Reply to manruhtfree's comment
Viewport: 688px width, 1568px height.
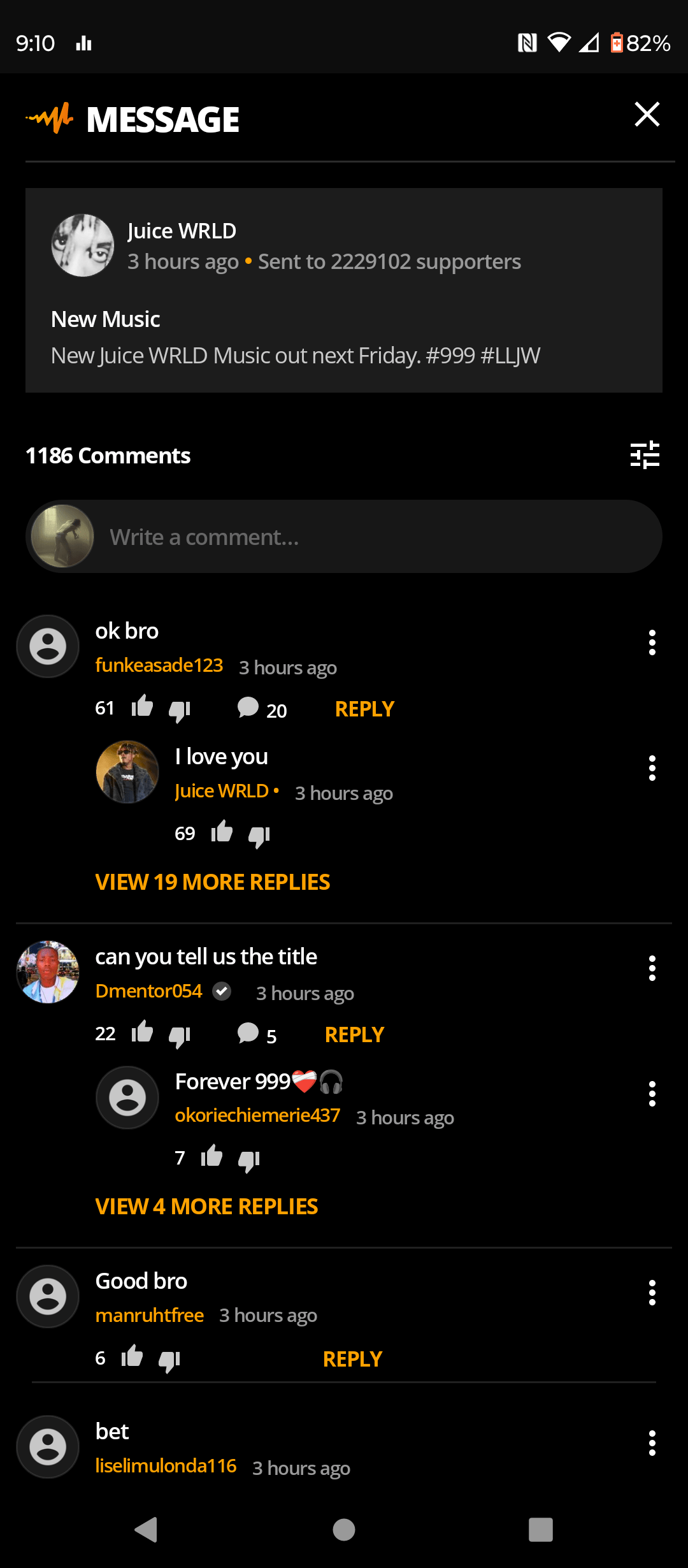pos(352,1359)
